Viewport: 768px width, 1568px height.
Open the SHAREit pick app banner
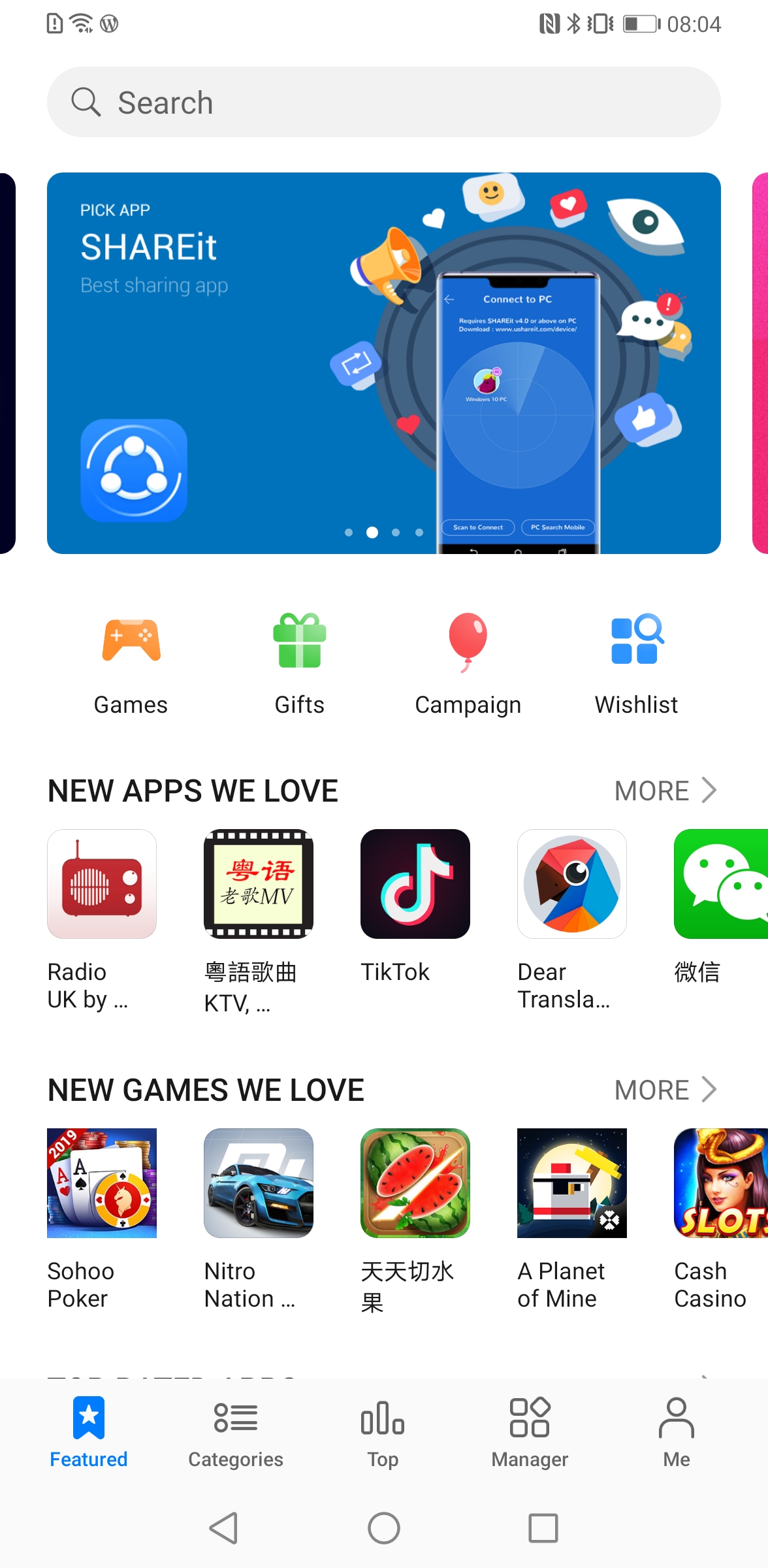point(384,363)
